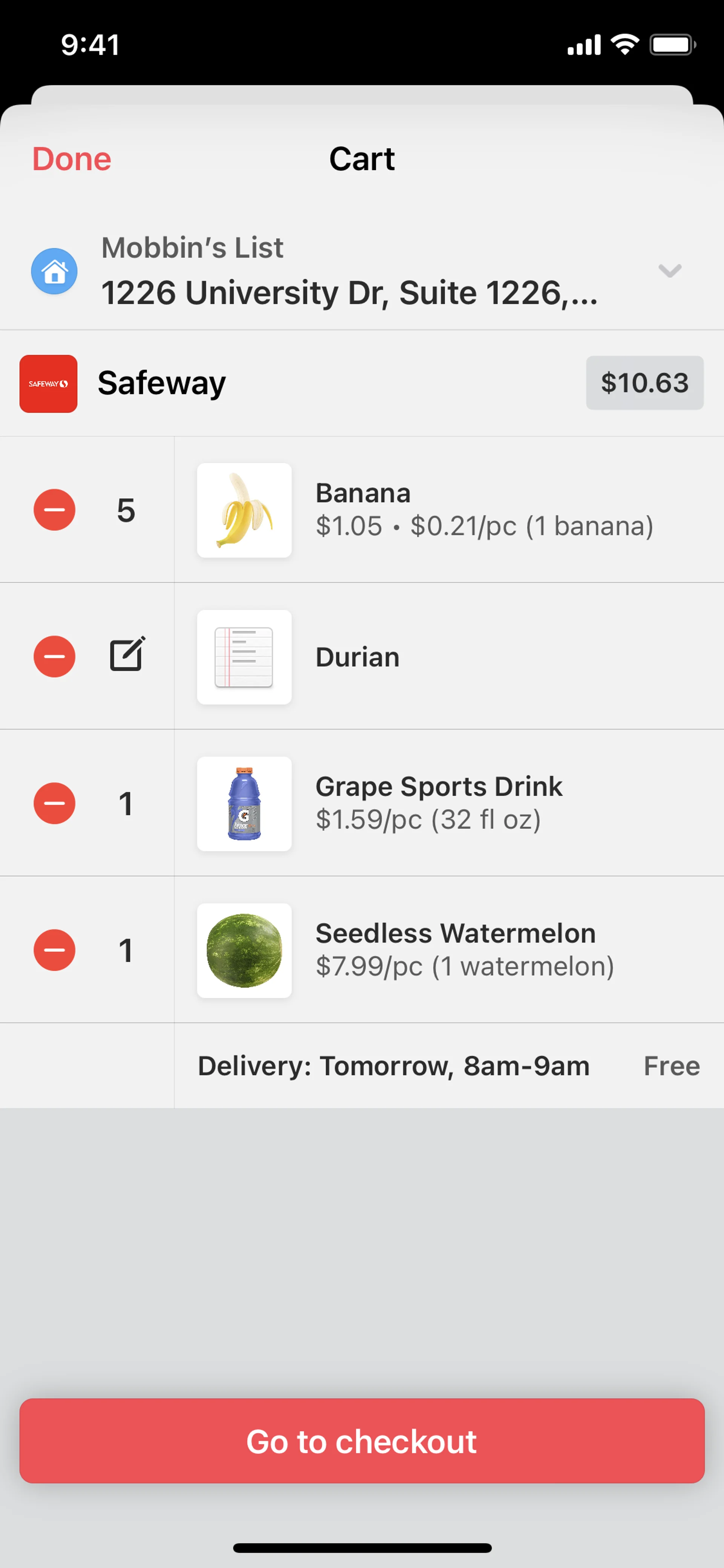
Task: Go to checkout
Action: coord(362,1441)
